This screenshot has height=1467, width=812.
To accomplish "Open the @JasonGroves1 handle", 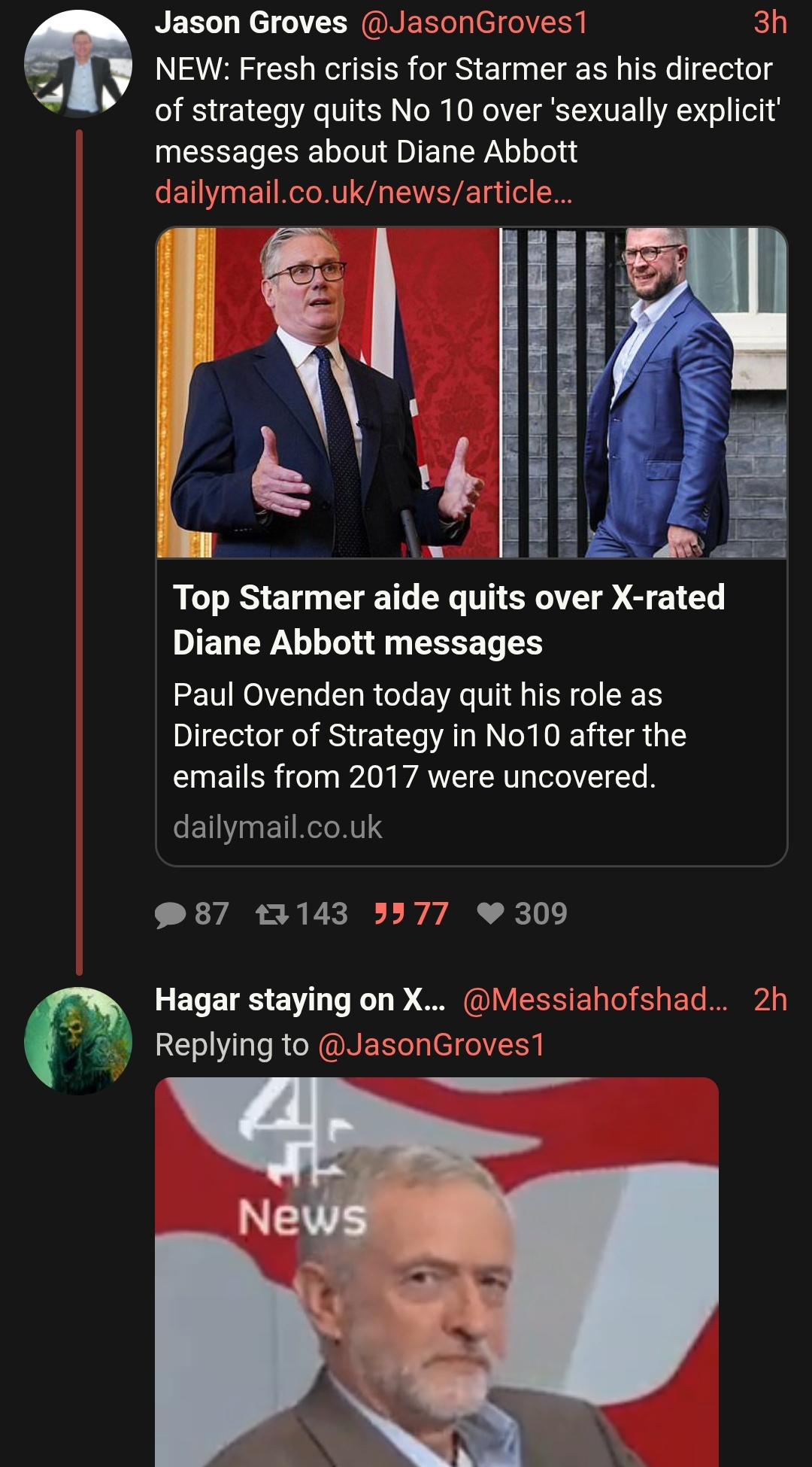I will pos(474,23).
